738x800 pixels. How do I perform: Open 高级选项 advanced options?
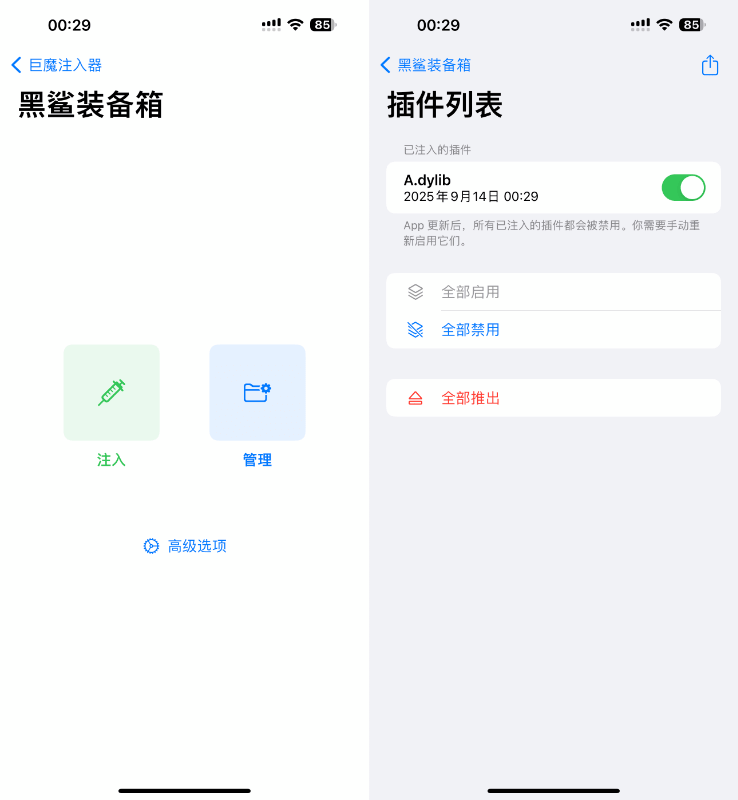[x=185, y=546]
